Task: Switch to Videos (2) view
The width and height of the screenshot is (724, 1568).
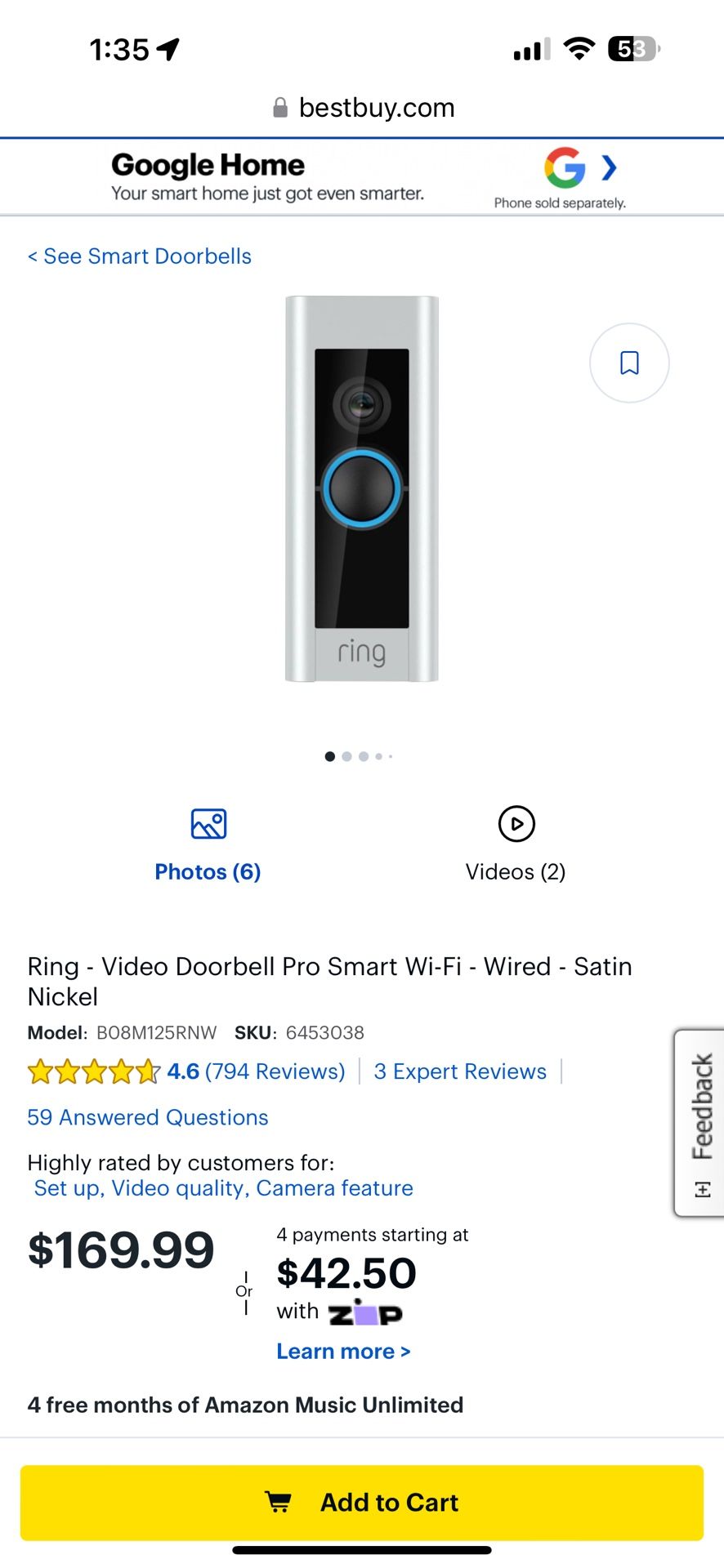Action: 515,871
